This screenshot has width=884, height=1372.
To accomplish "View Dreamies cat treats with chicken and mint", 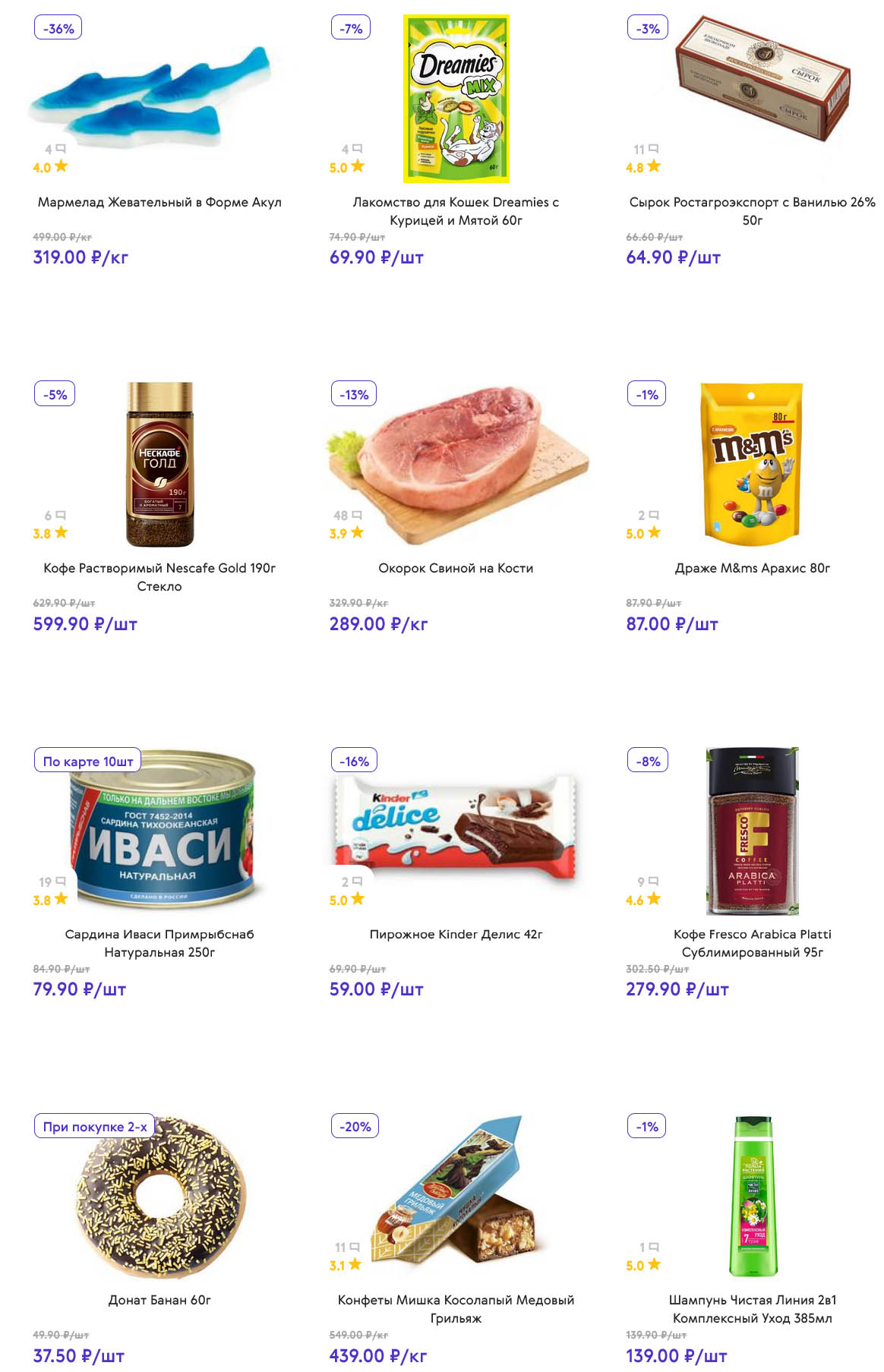I will tap(456, 210).
